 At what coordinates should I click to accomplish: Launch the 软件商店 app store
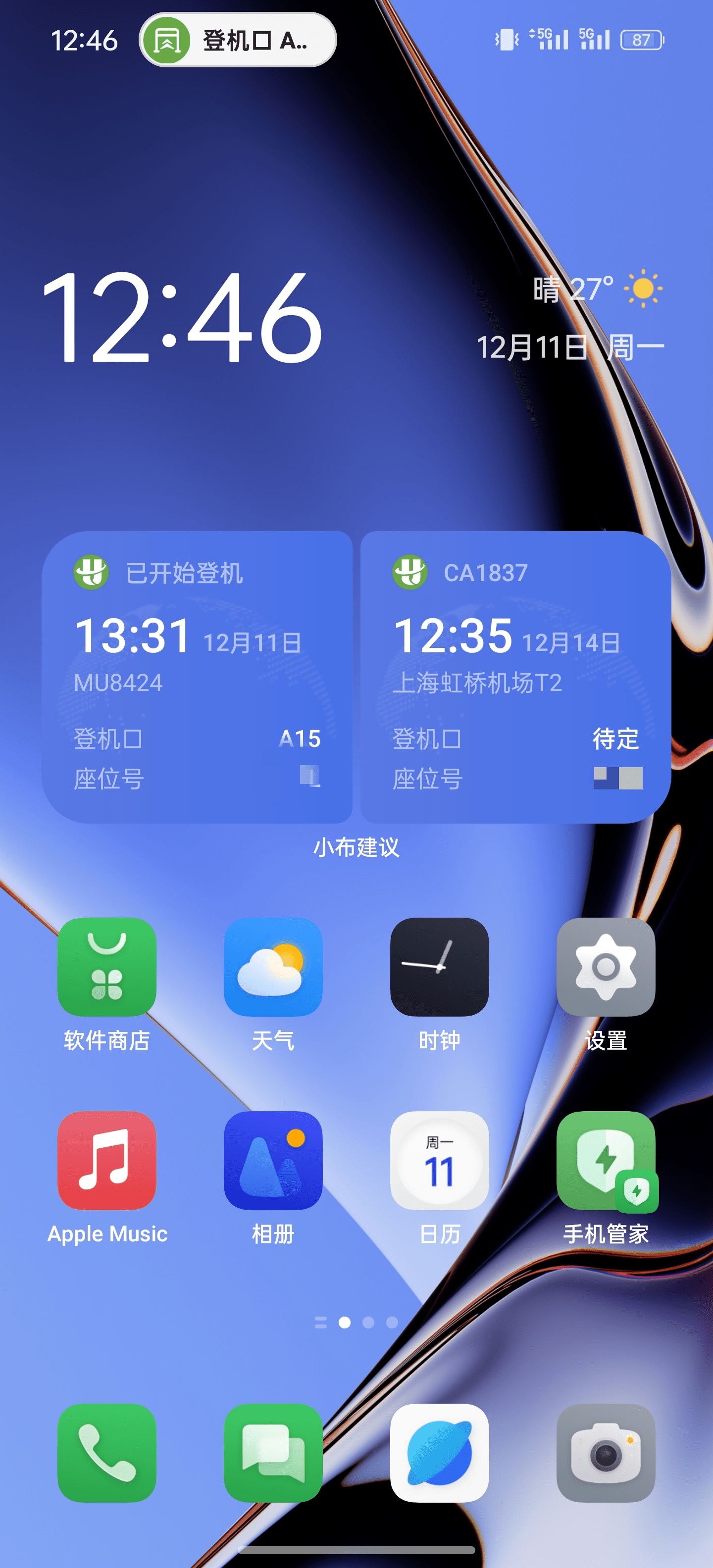pos(106,967)
